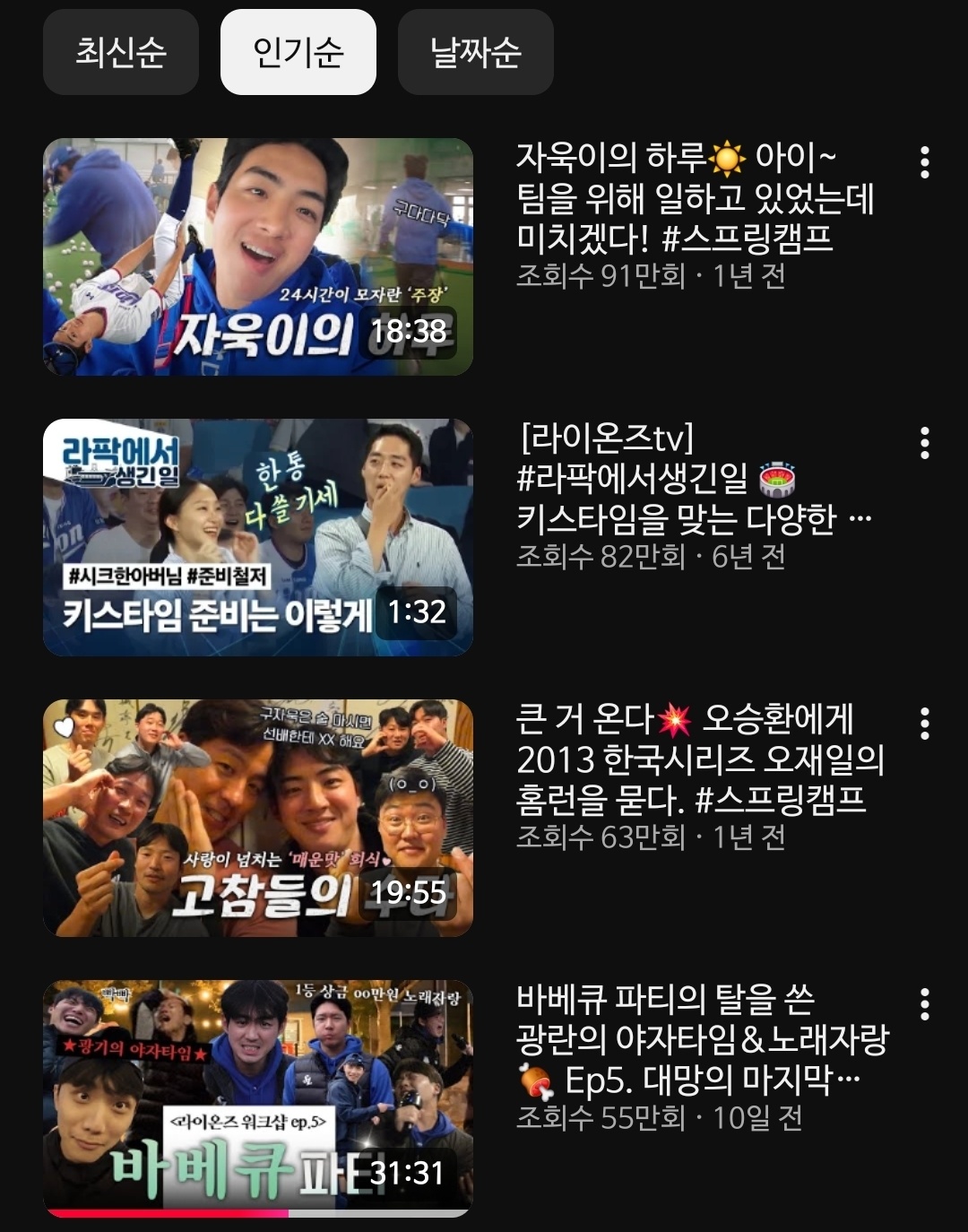Select the 인기순 sort chip

(x=298, y=52)
